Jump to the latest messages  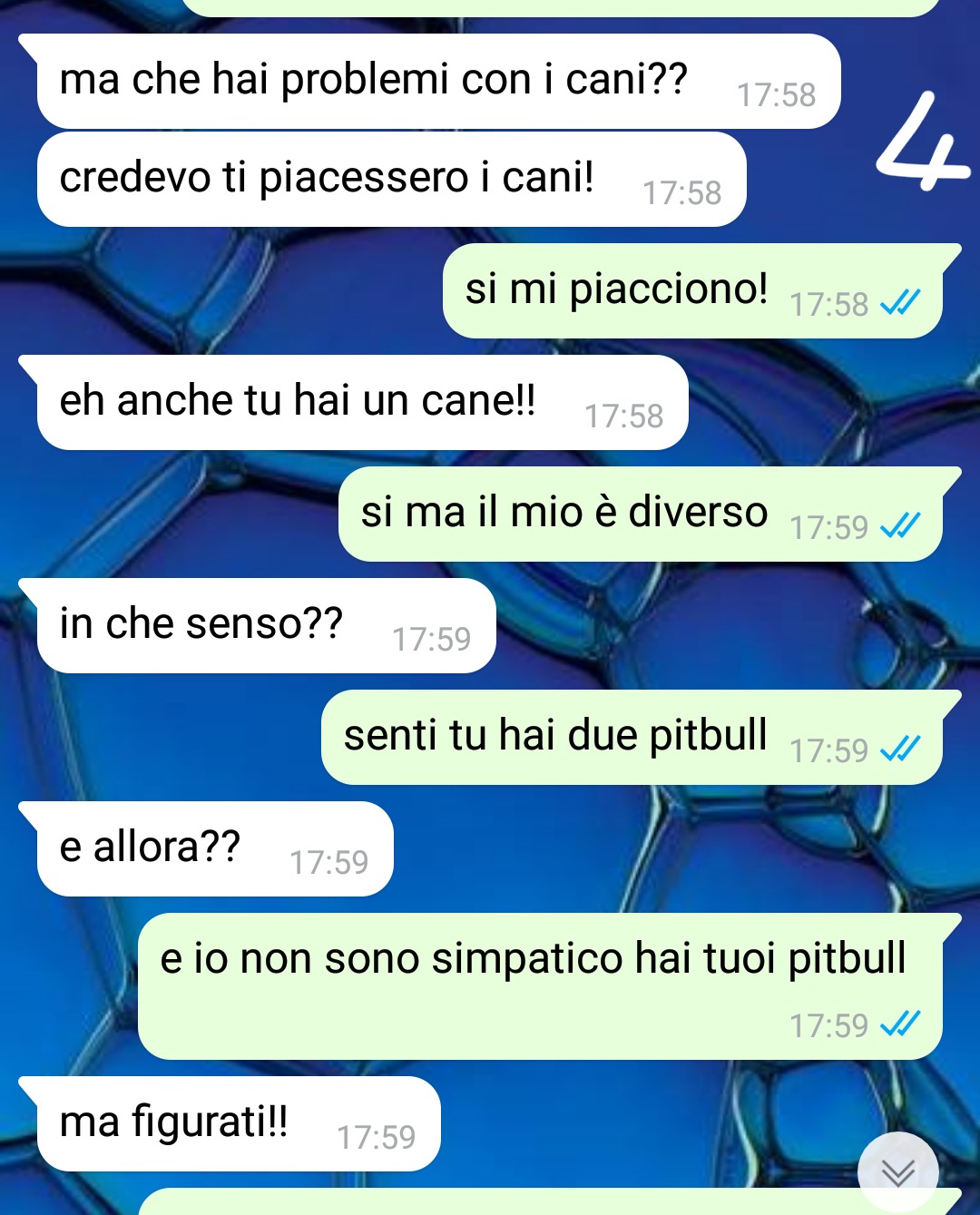pyautogui.click(x=897, y=1172)
